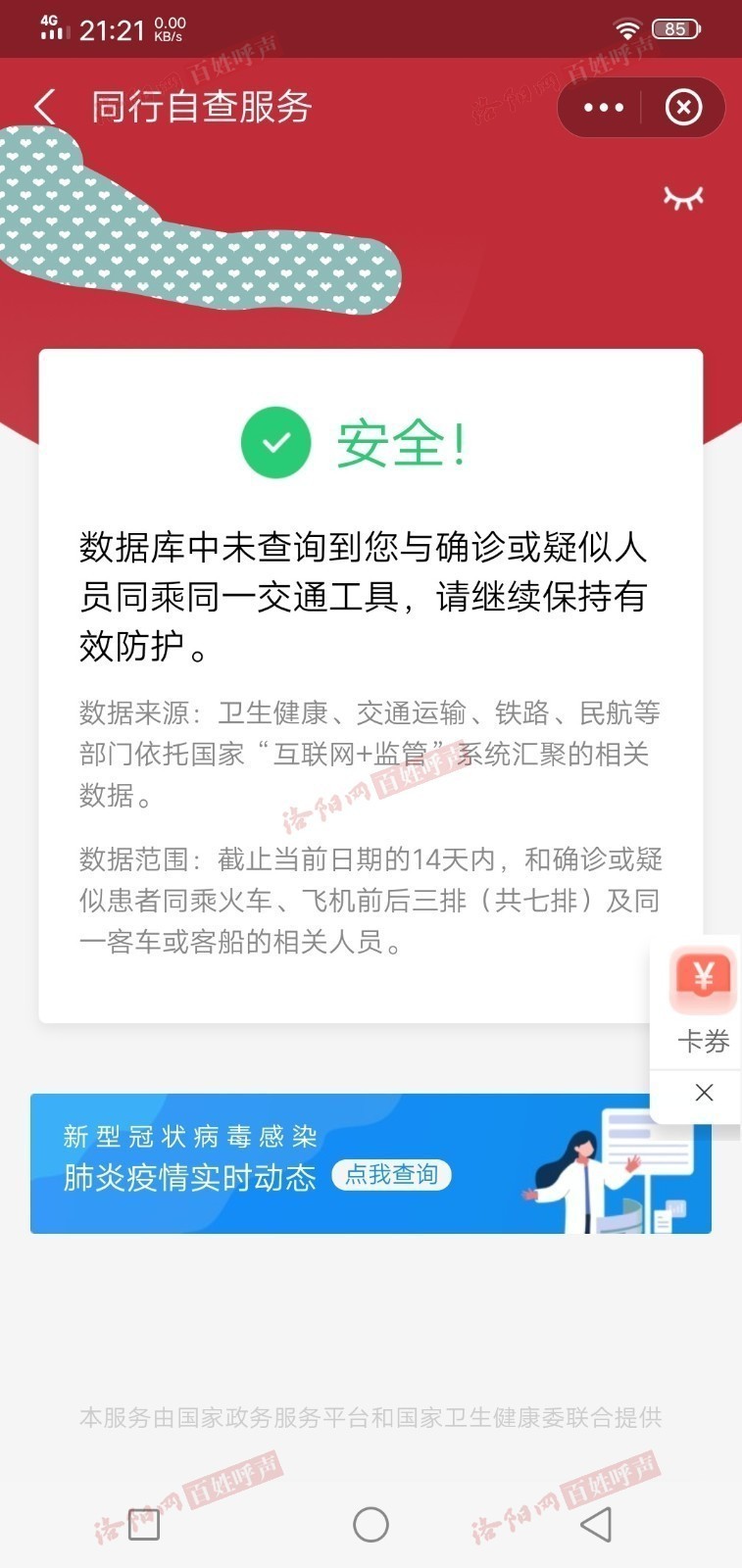Tap 点我查询 button on the banner
This screenshot has width=742, height=1568.
point(391,1174)
